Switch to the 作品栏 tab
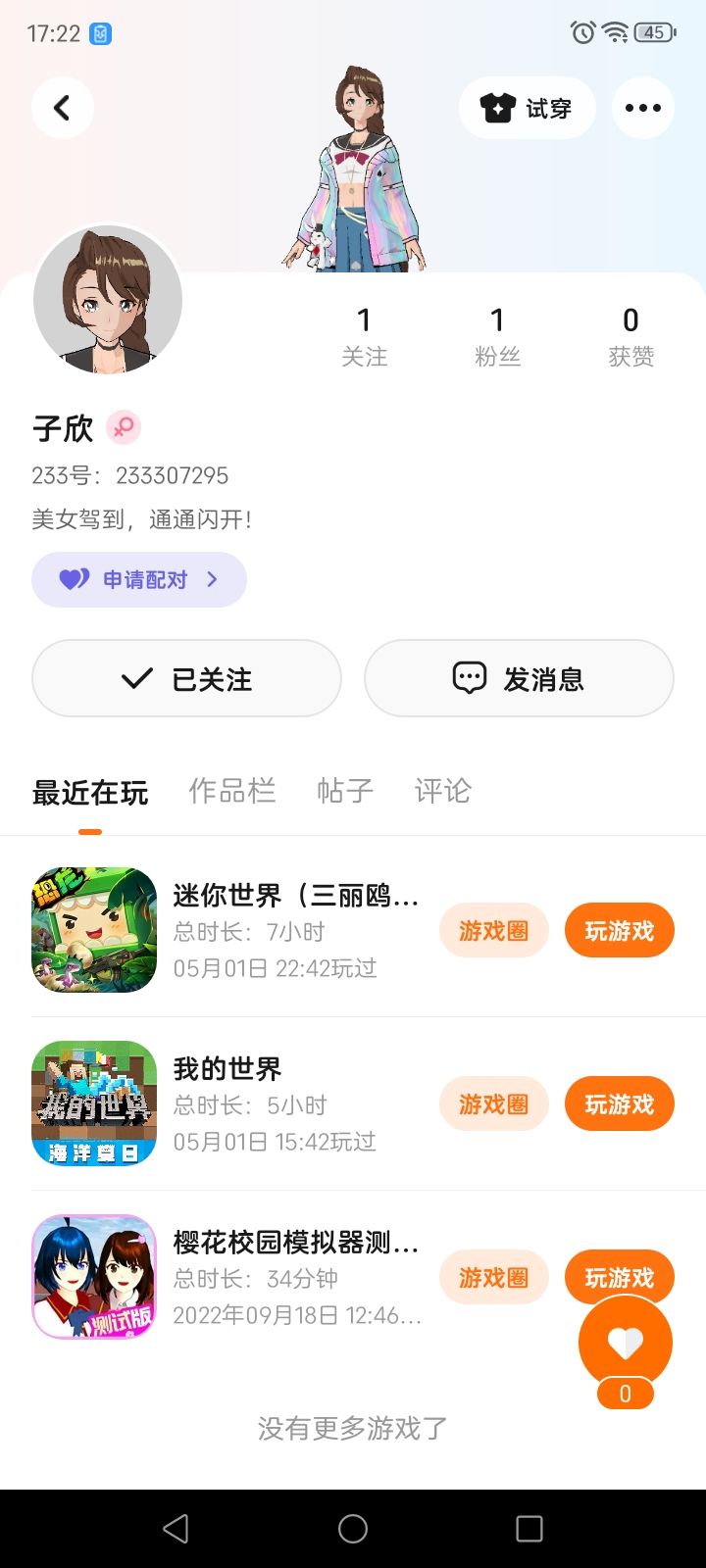The height and width of the screenshot is (1568, 706). click(x=231, y=791)
